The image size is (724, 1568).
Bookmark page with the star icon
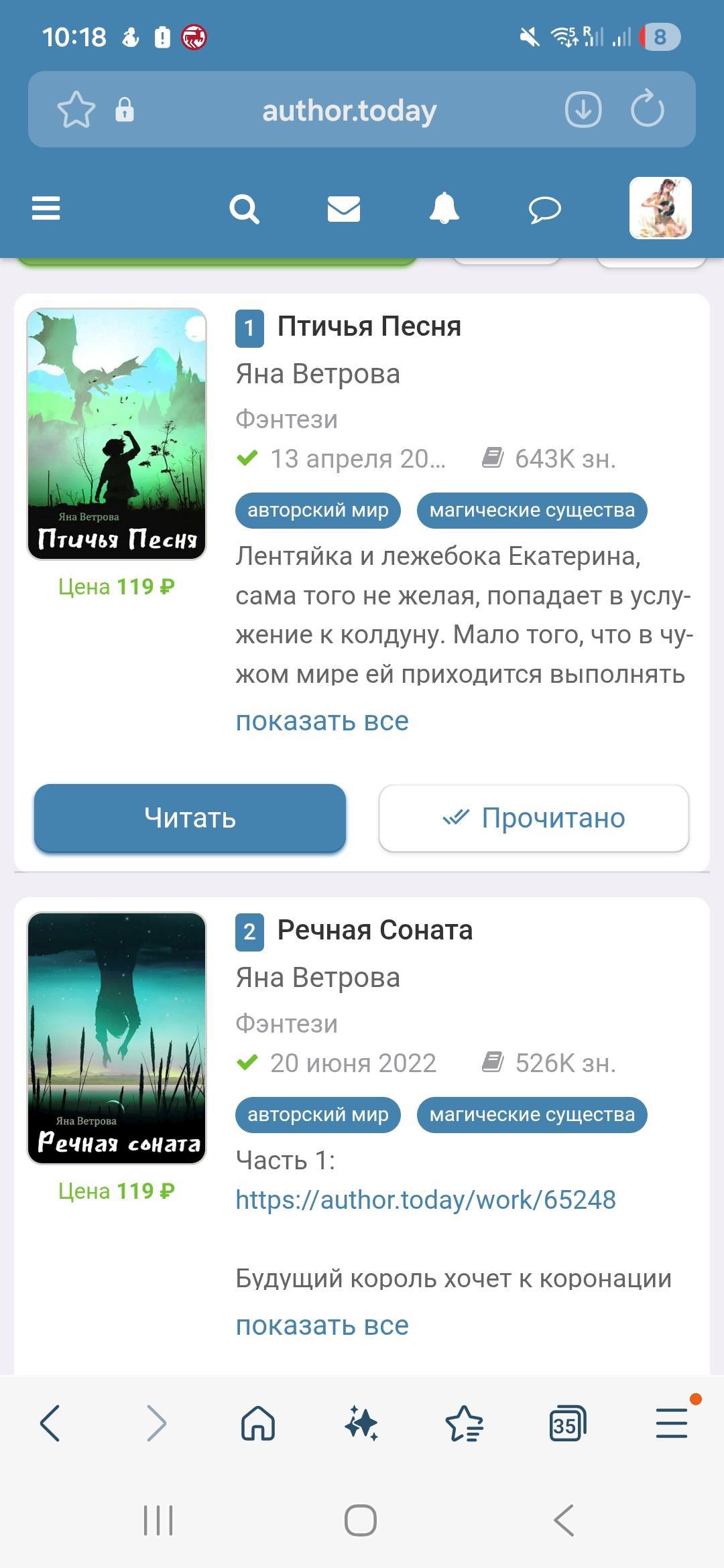click(x=76, y=110)
